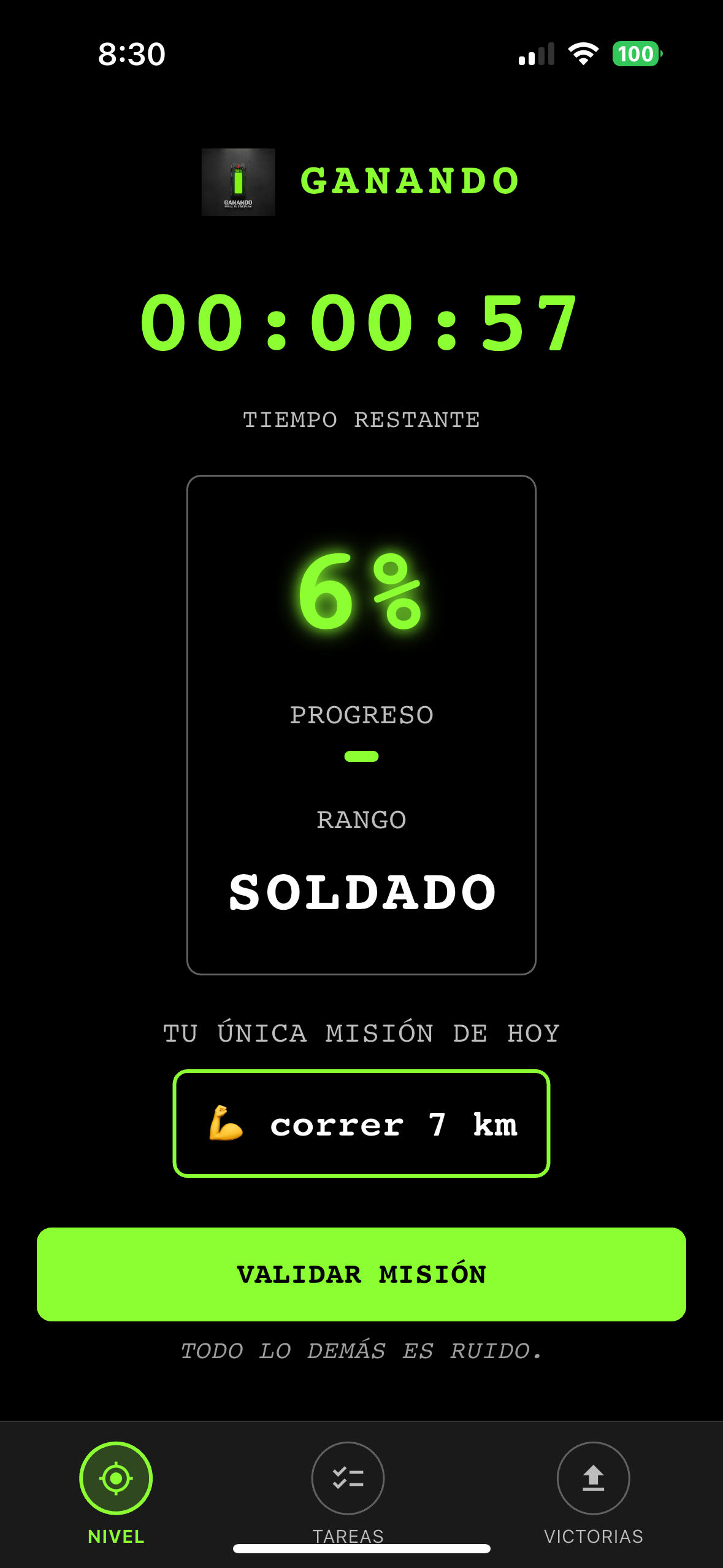Tap the battery indicator showing 100
This screenshot has width=723, height=1568.
pos(638,54)
